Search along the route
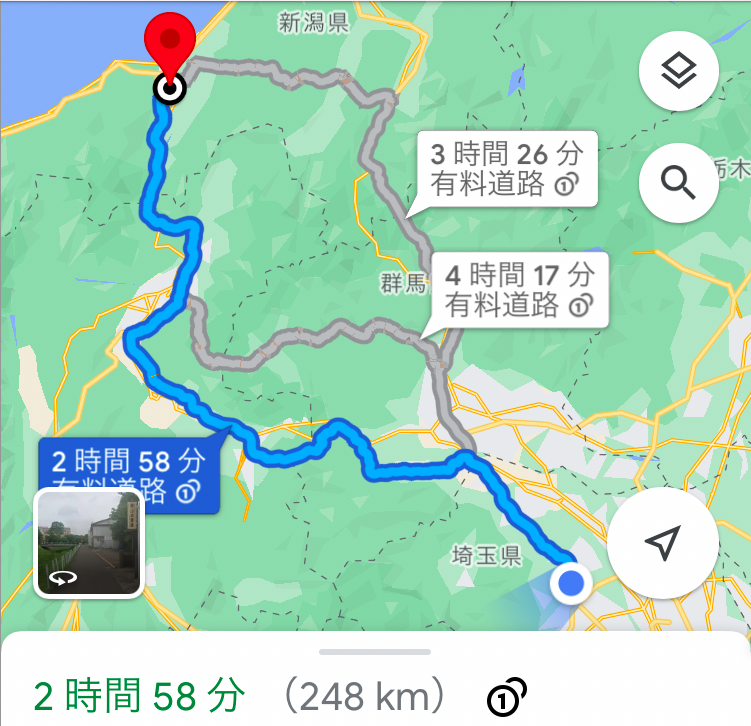This screenshot has height=726, width=751. coord(679,183)
